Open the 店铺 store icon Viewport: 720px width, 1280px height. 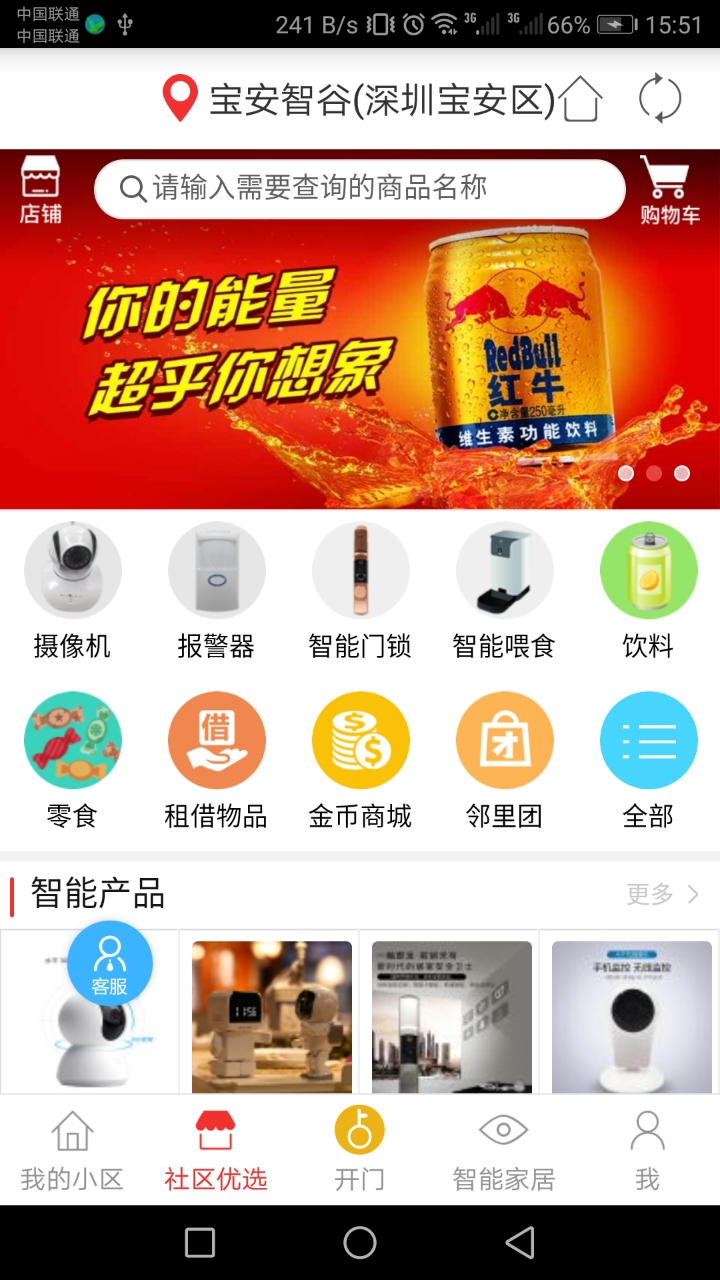point(40,189)
